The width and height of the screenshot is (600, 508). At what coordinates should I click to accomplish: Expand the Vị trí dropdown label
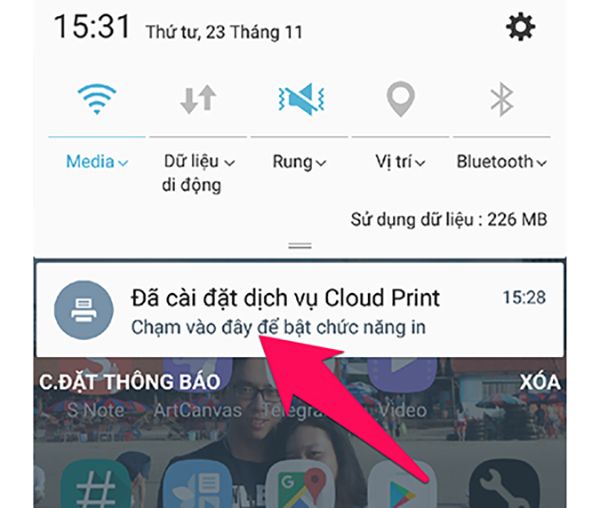pos(400,162)
